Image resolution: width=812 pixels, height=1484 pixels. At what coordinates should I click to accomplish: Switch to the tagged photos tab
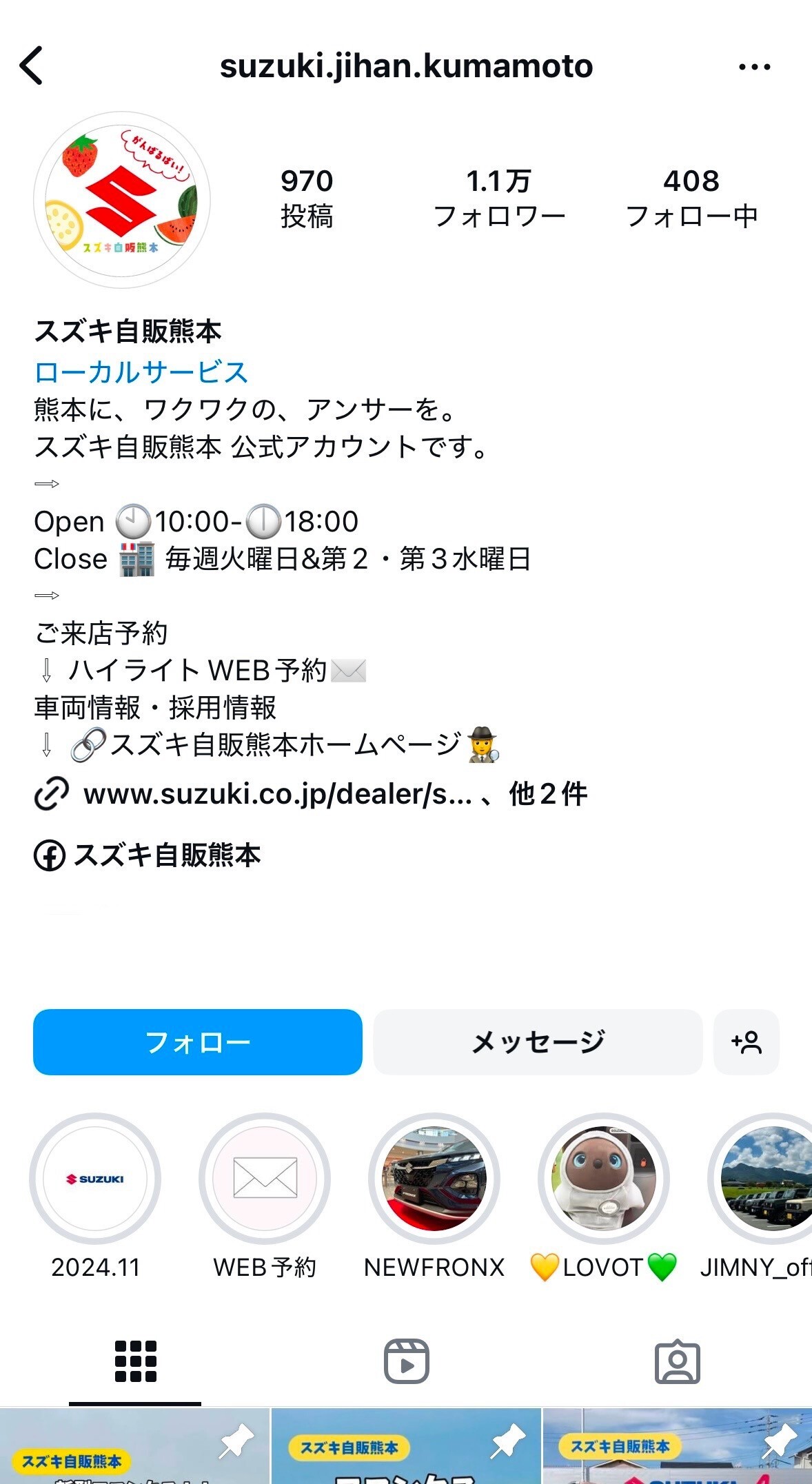677,1361
